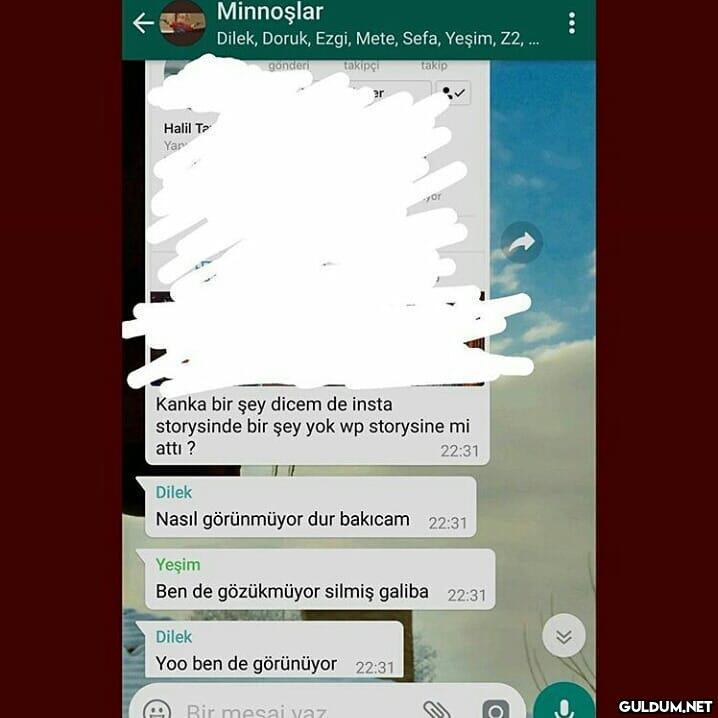Tap the microphone voice message button
Image resolution: width=718 pixels, height=718 pixels.
click(563, 704)
